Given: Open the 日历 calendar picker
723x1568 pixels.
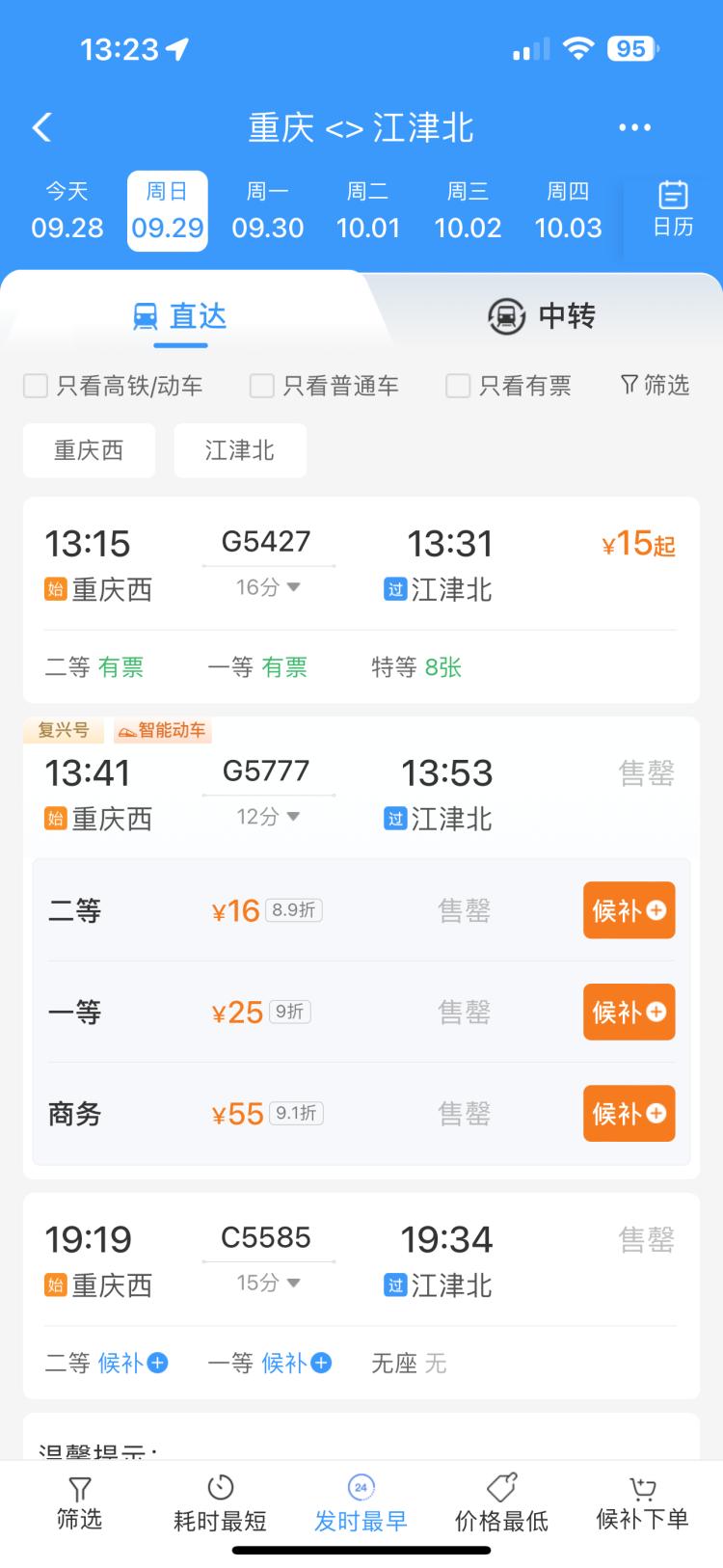Looking at the screenshot, I should (673, 209).
